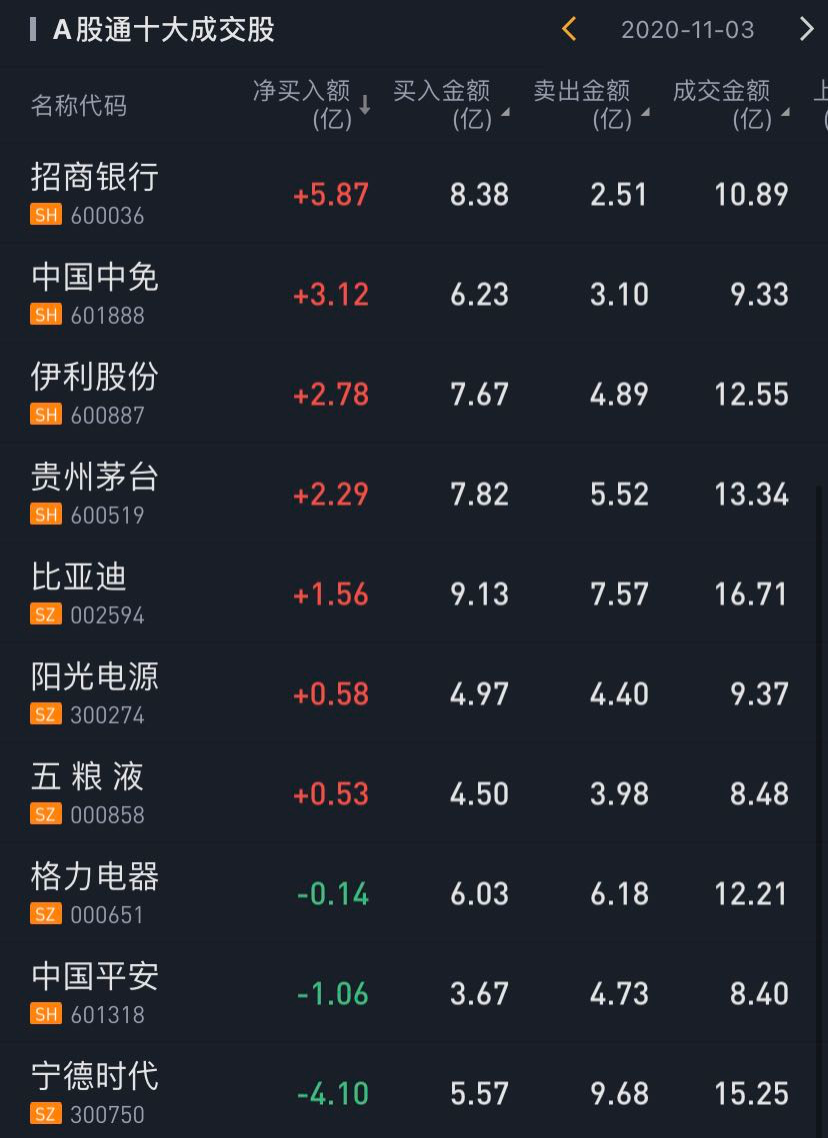Go to the next trading date

pos(806,29)
